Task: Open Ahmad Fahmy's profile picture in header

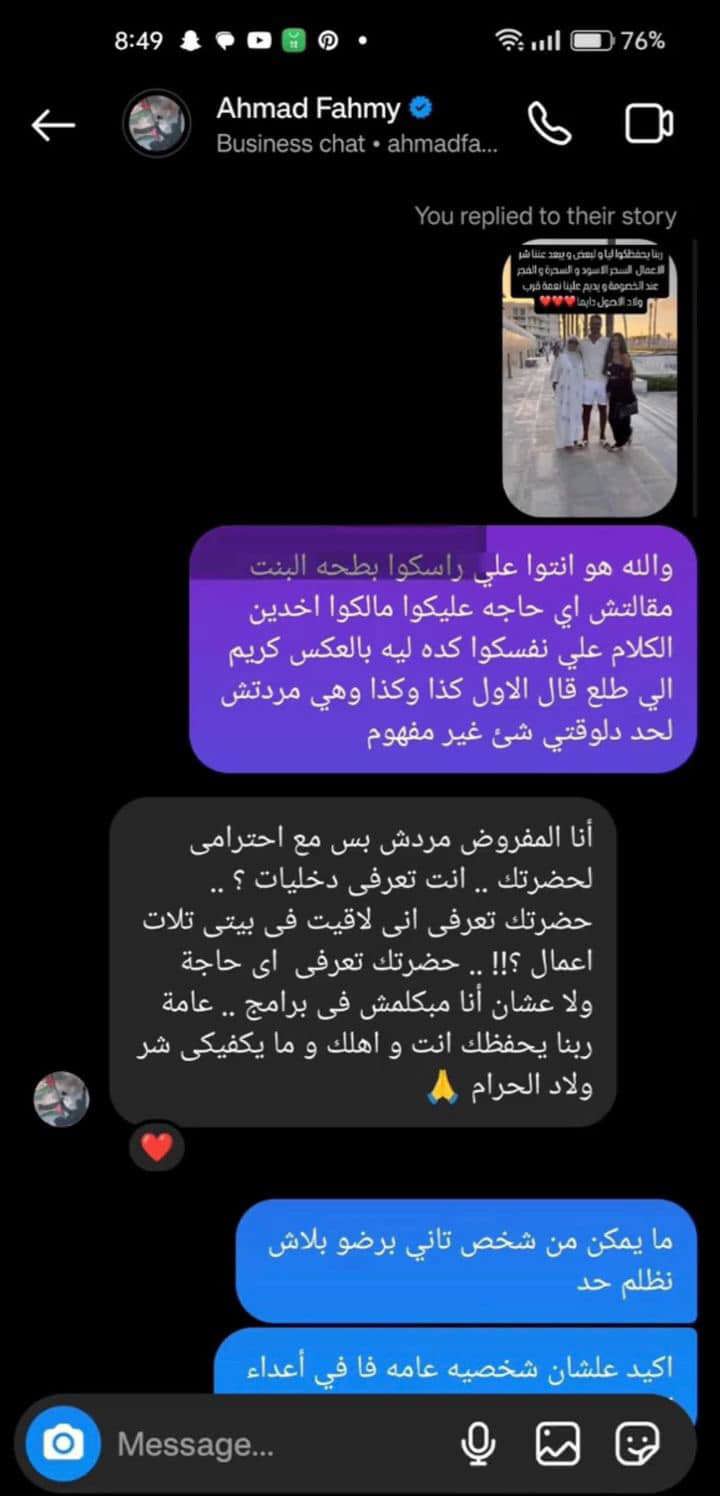Action: tap(156, 125)
